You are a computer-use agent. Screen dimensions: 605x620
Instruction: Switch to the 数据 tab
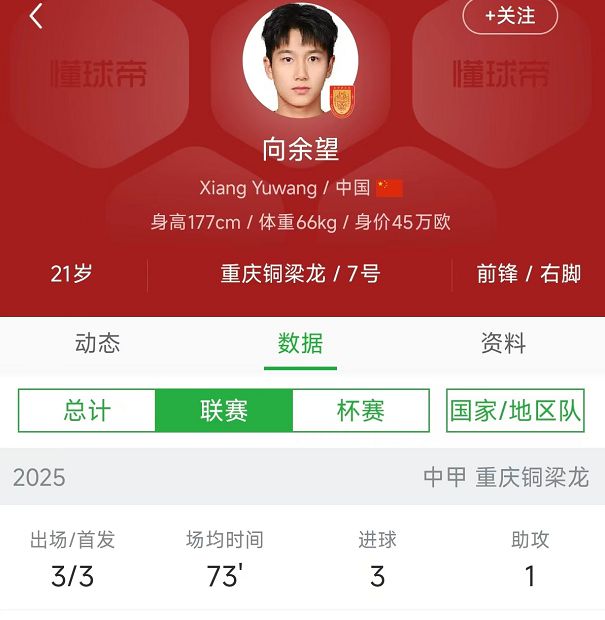(x=300, y=344)
